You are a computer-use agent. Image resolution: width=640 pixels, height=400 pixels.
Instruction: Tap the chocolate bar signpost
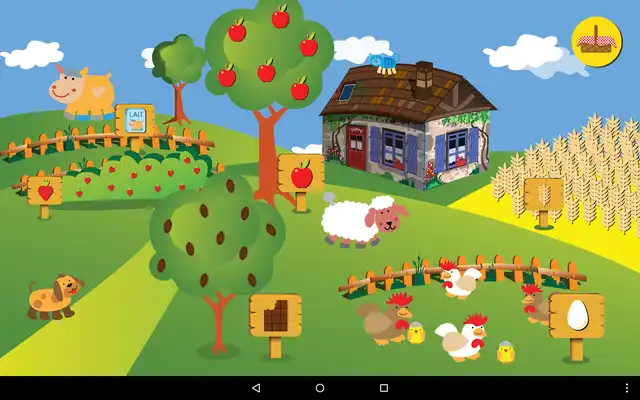pos(275,316)
